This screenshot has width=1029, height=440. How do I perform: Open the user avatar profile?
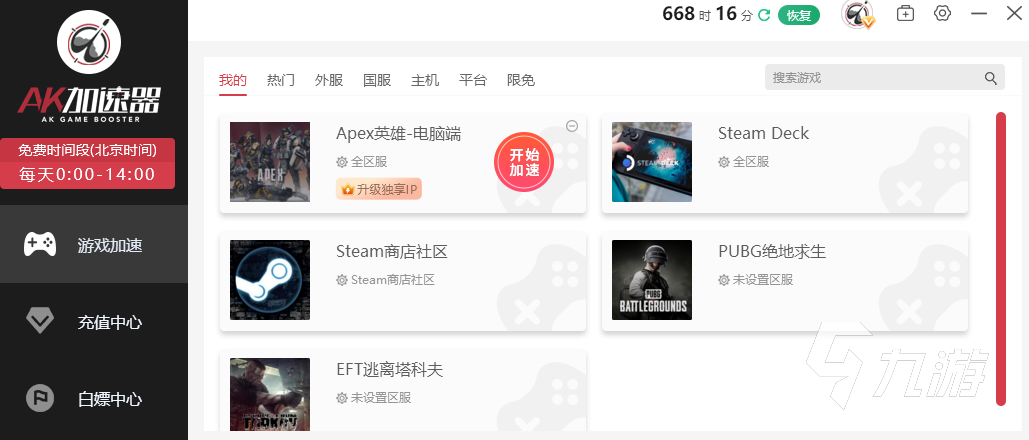click(x=857, y=15)
